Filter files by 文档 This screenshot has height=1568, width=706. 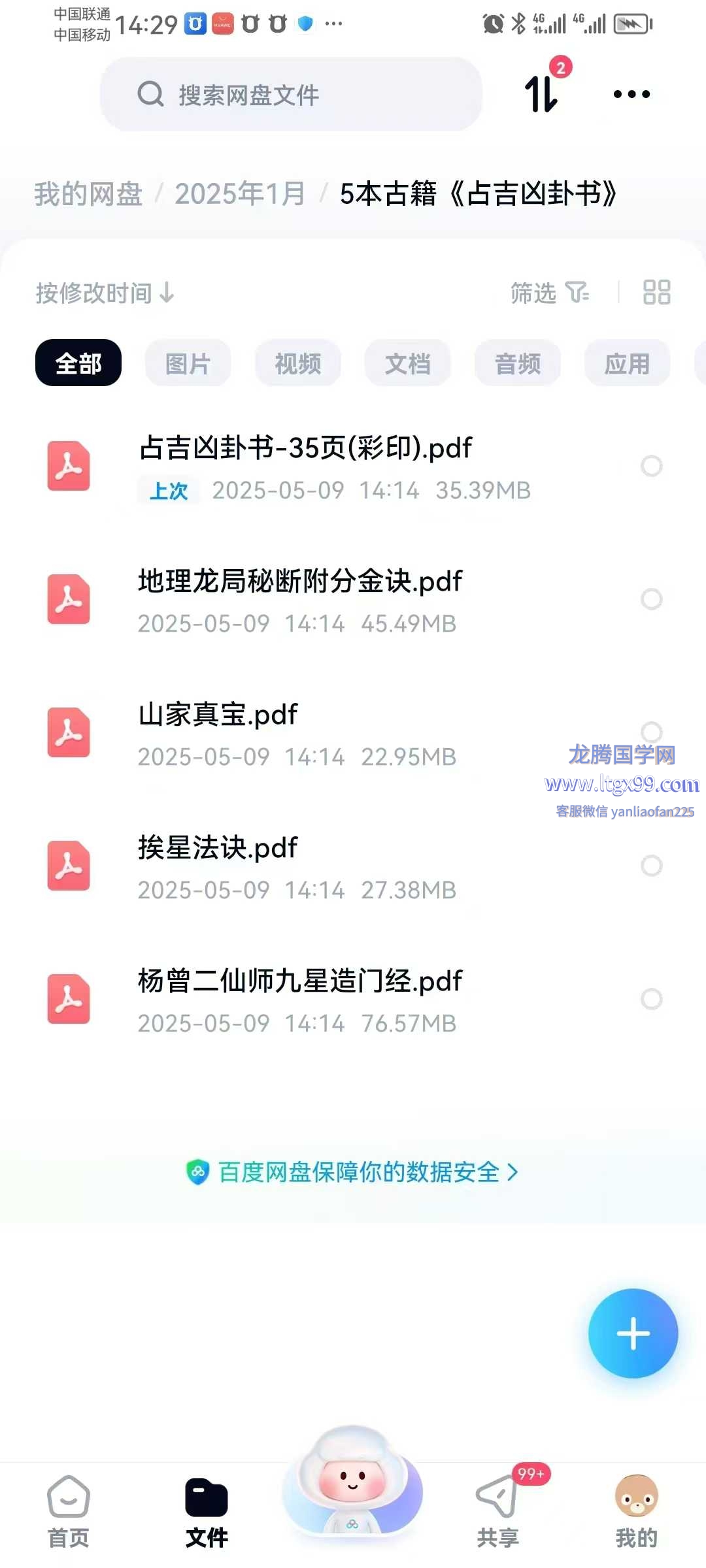pyautogui.click(x=407, y=363)
